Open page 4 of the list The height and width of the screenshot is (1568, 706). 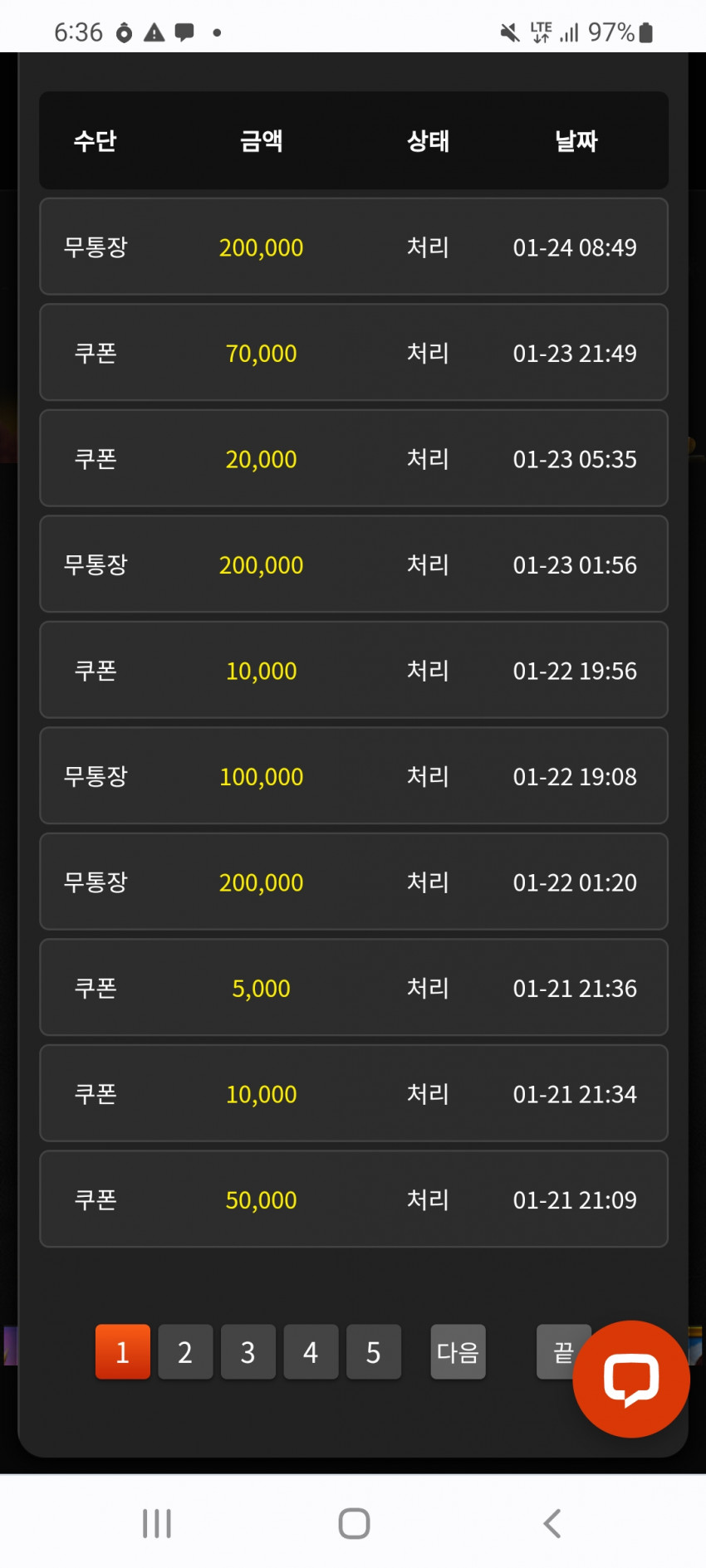(311, 1352)
